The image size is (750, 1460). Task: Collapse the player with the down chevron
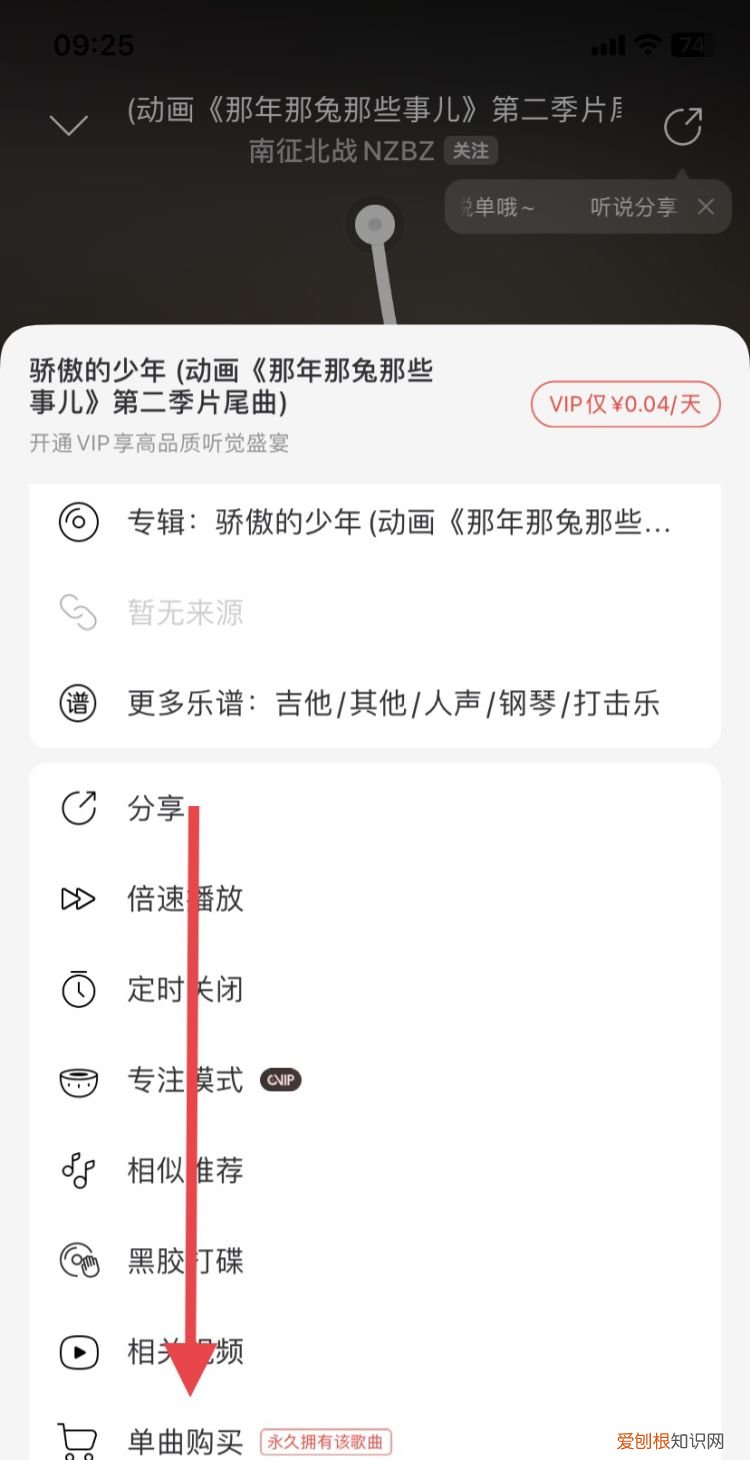pyautogui.click(x=68, y=120)
